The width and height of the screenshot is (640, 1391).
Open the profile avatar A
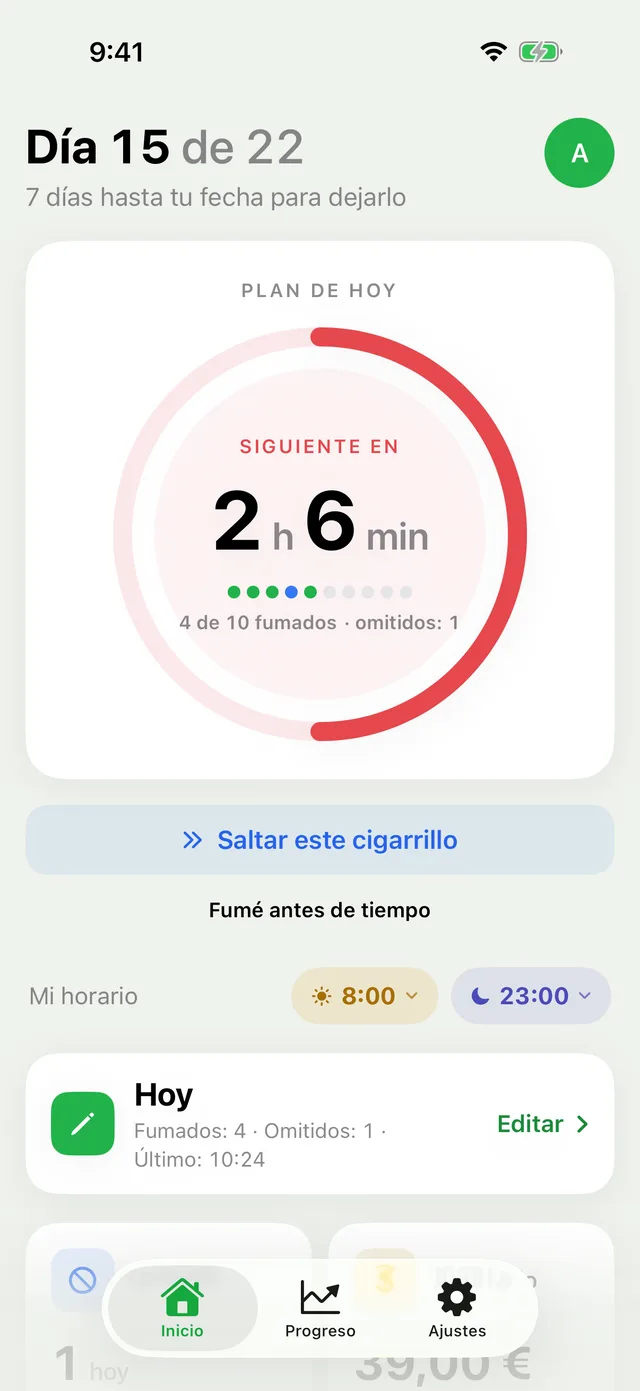(579, 153)
